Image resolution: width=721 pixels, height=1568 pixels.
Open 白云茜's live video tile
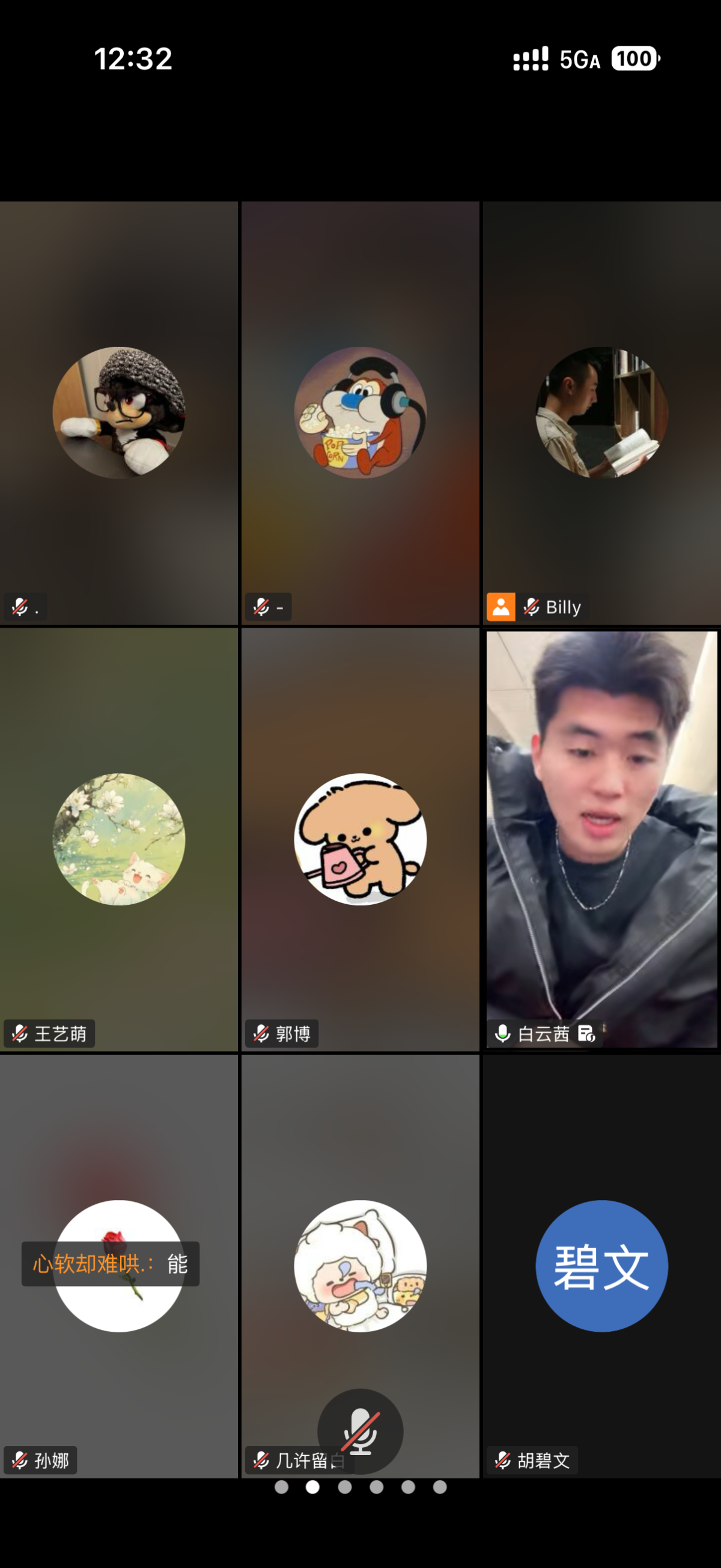tap(601, 839)
